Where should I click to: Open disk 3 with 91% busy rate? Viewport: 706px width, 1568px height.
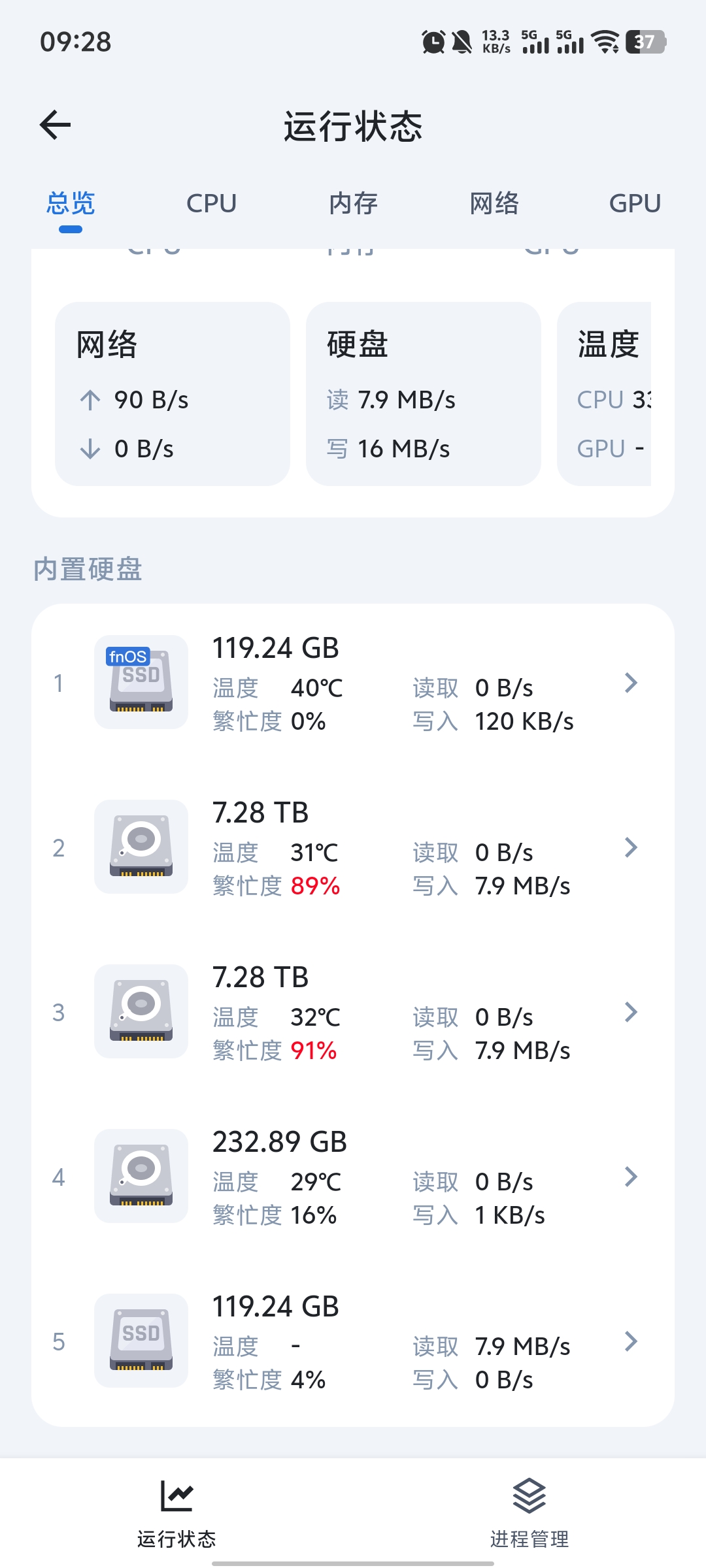[353, 1013]
